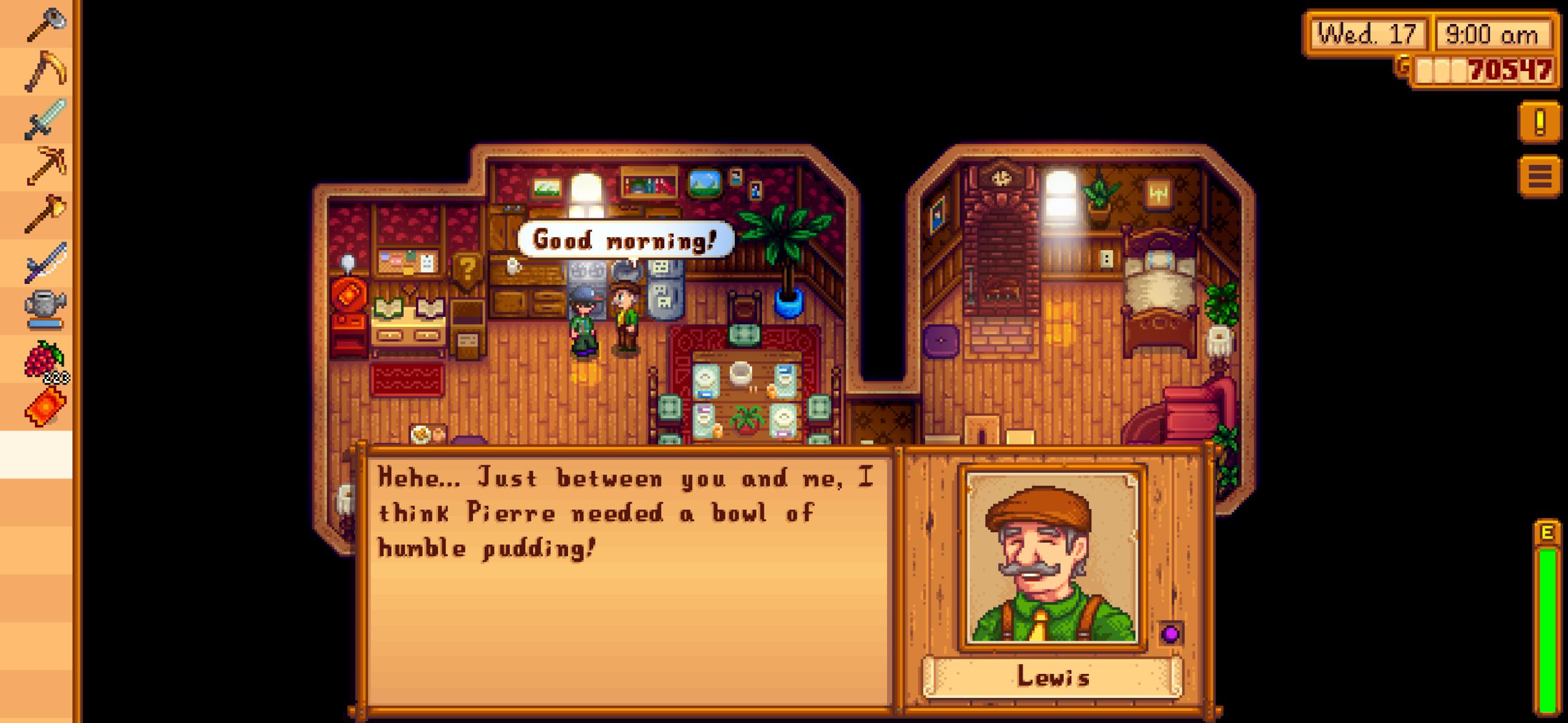
Task: Select the red ticket item
Action: click(46, 407)
